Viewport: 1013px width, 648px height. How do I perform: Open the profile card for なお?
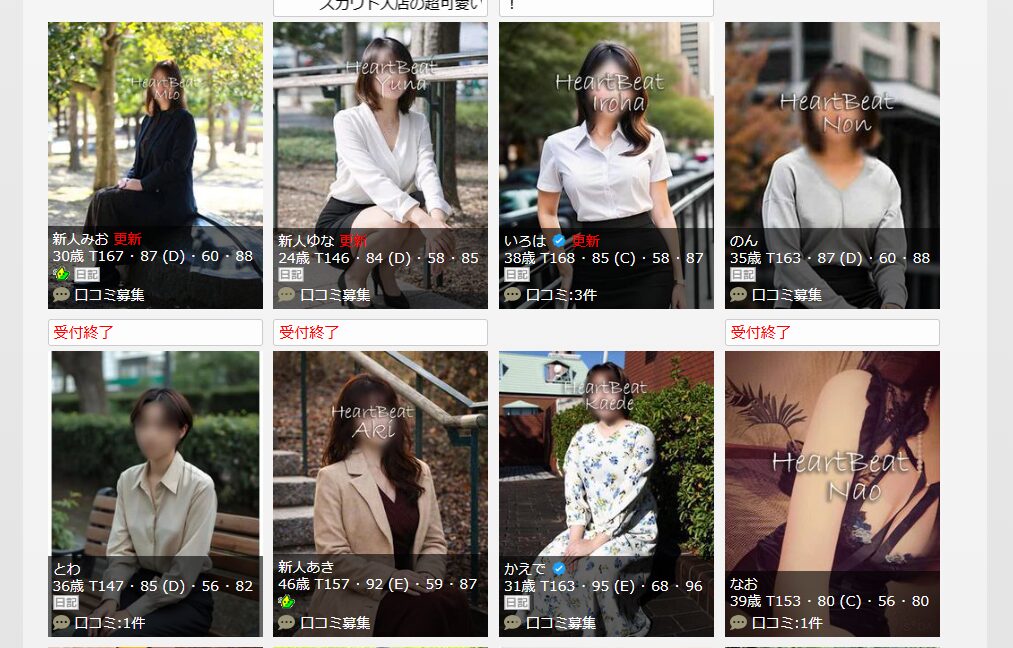(x=832, y=460)
